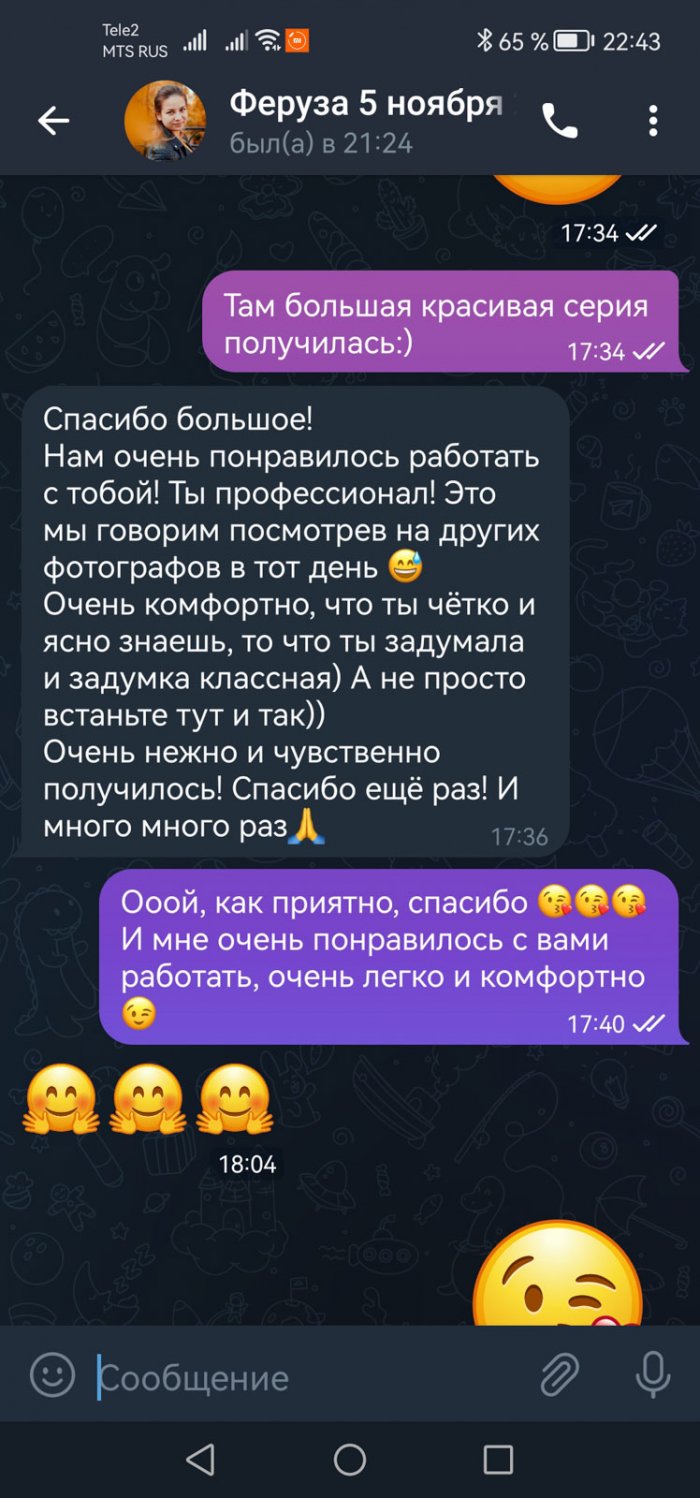Viewport: 700px width, 1498px height.
Task: Focus the Сообщение text field
Action: (300, 1377)
